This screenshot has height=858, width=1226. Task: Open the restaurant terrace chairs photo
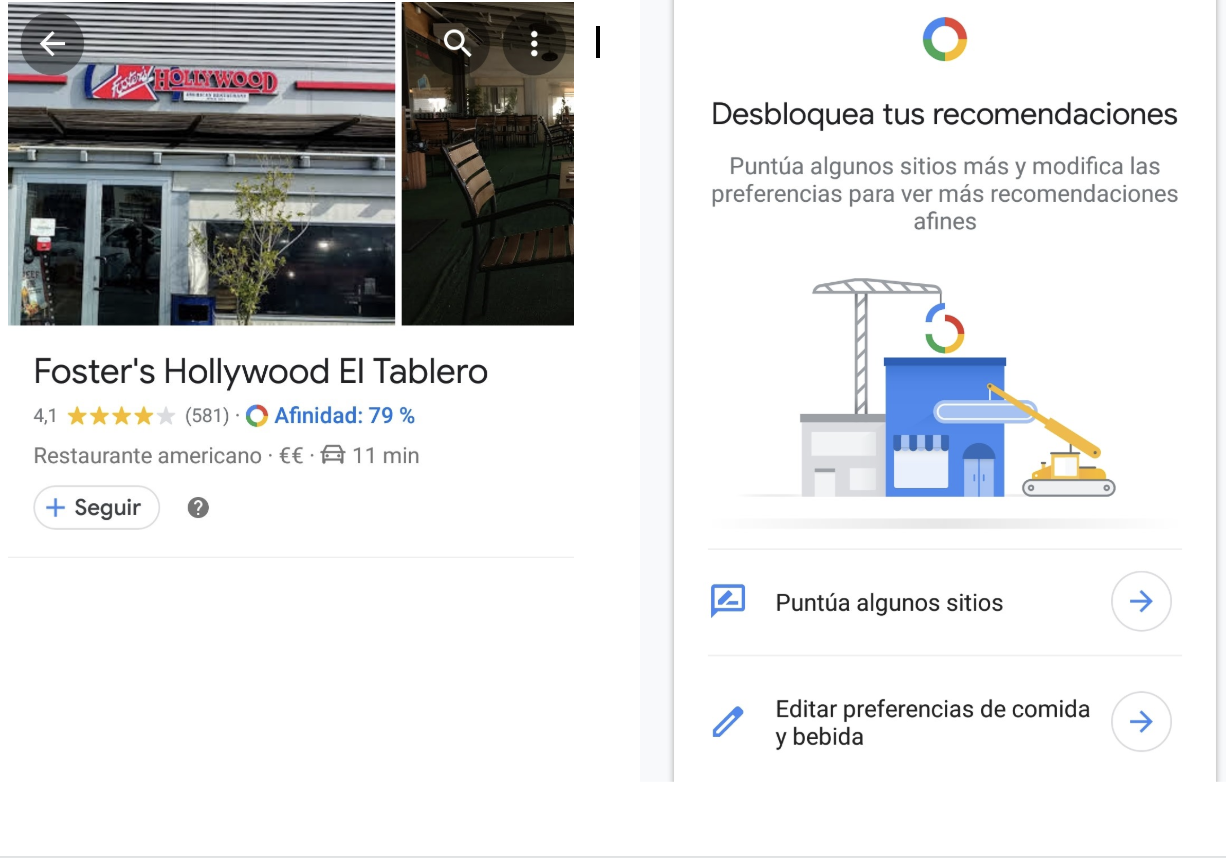(x=488, y=200)
